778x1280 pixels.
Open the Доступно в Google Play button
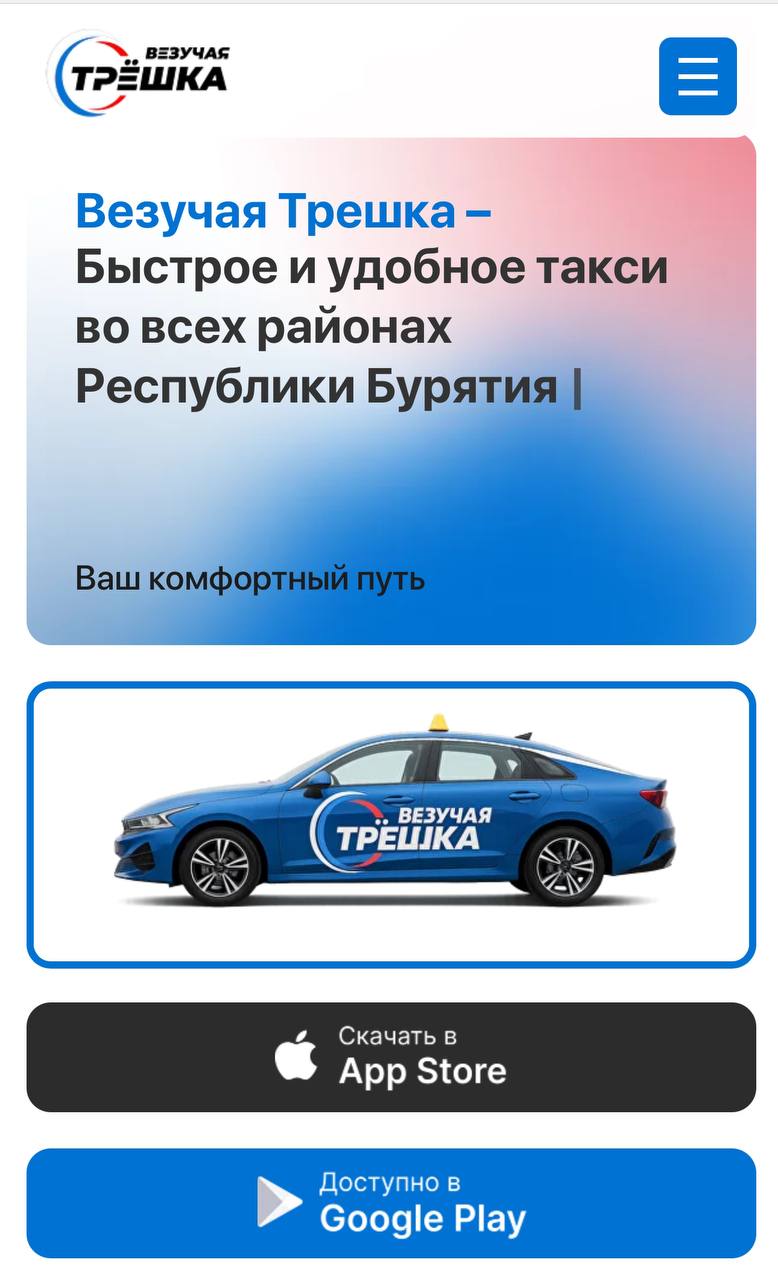click(x=390, y=1203)
